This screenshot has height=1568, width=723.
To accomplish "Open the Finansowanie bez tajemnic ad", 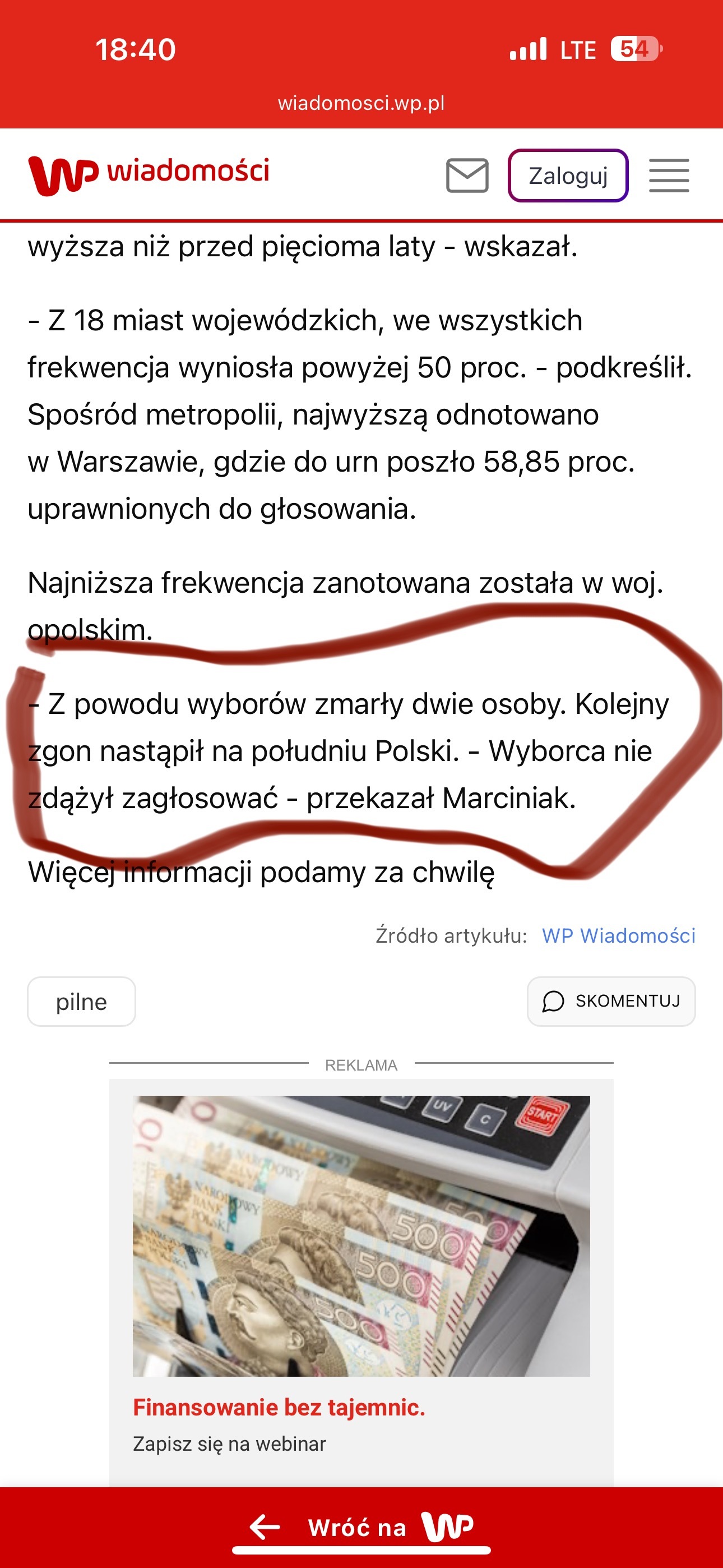I will pyautogui.click(x=279, y=1407).
